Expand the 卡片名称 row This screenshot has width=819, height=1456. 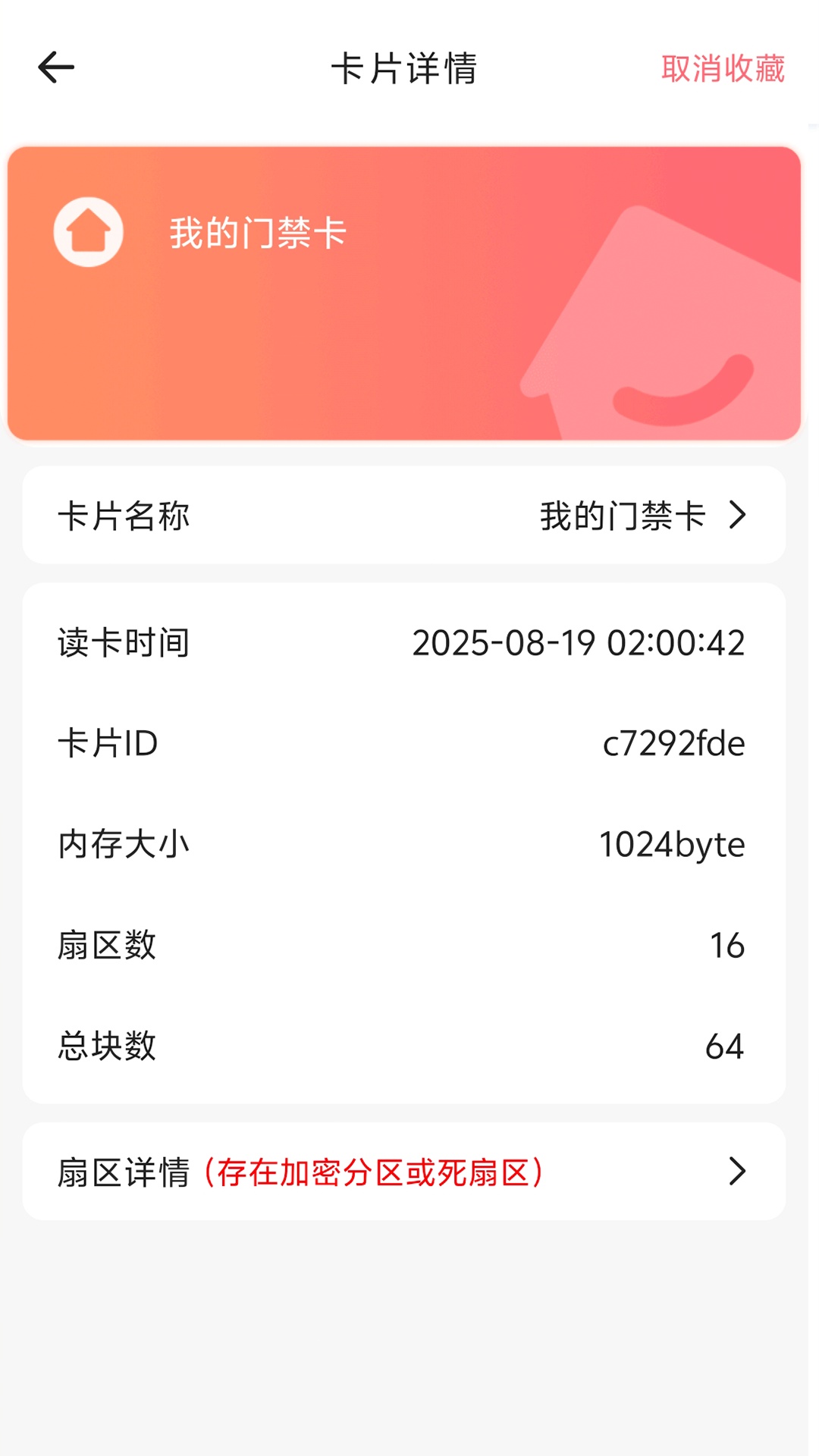coord(409,516)
